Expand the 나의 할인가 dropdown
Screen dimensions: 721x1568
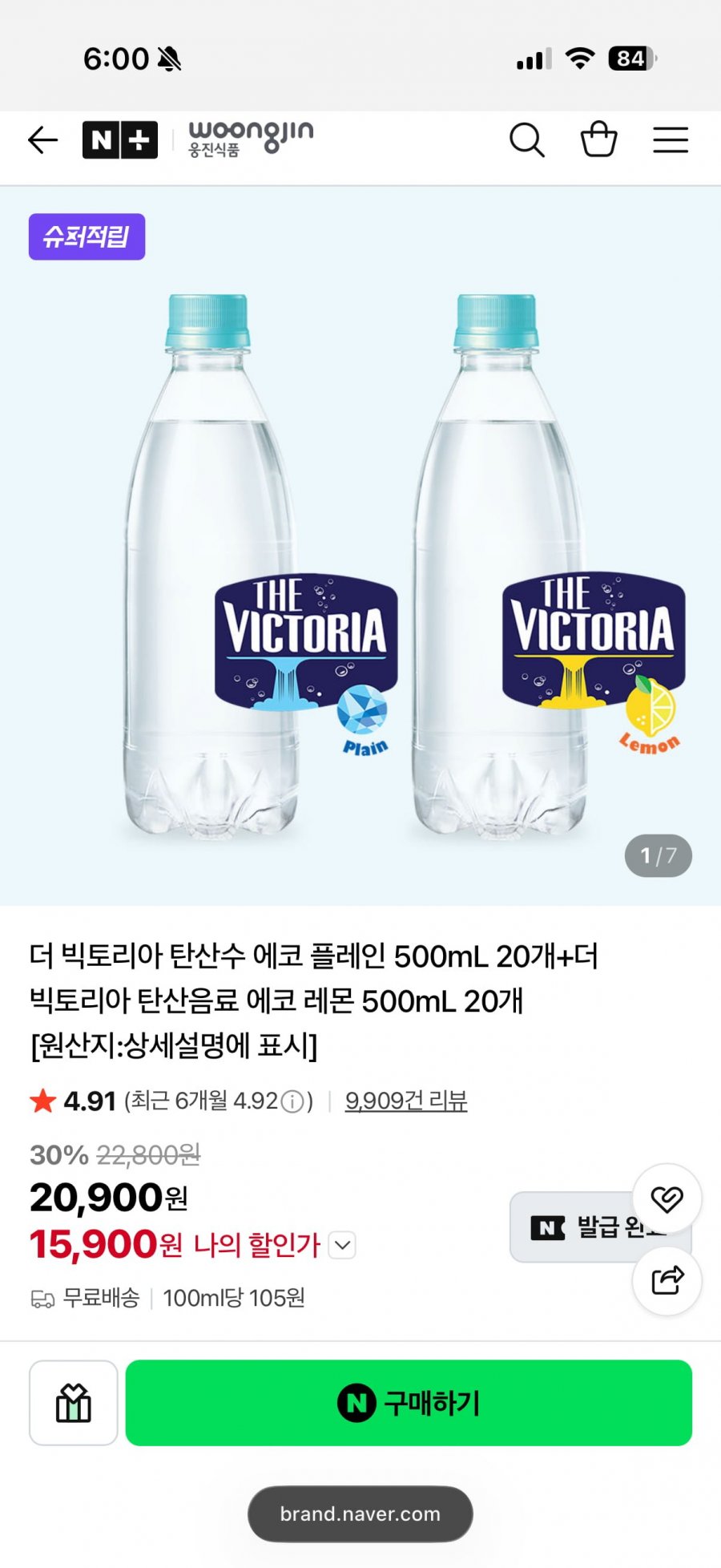(x=343, y=1245)
